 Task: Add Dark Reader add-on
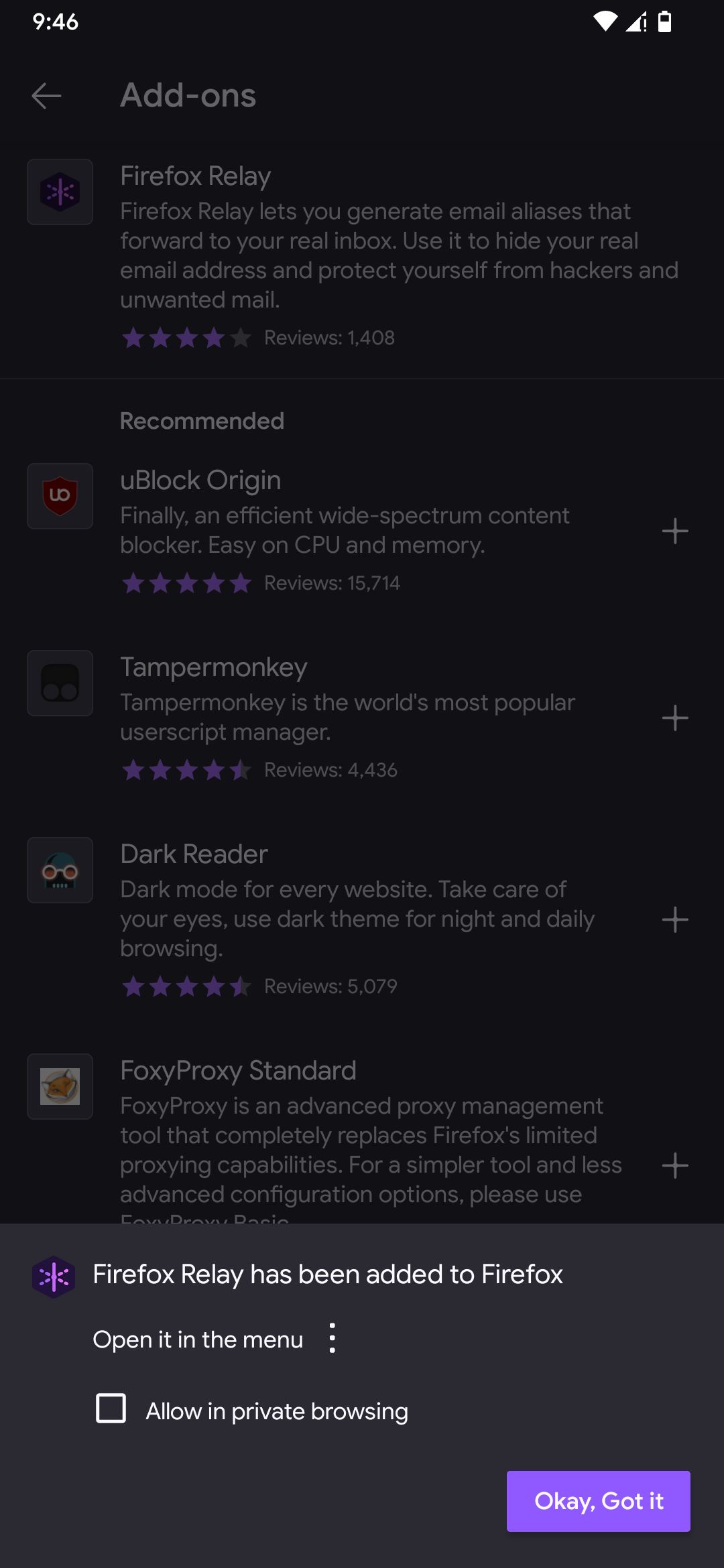tap(674, 919)
